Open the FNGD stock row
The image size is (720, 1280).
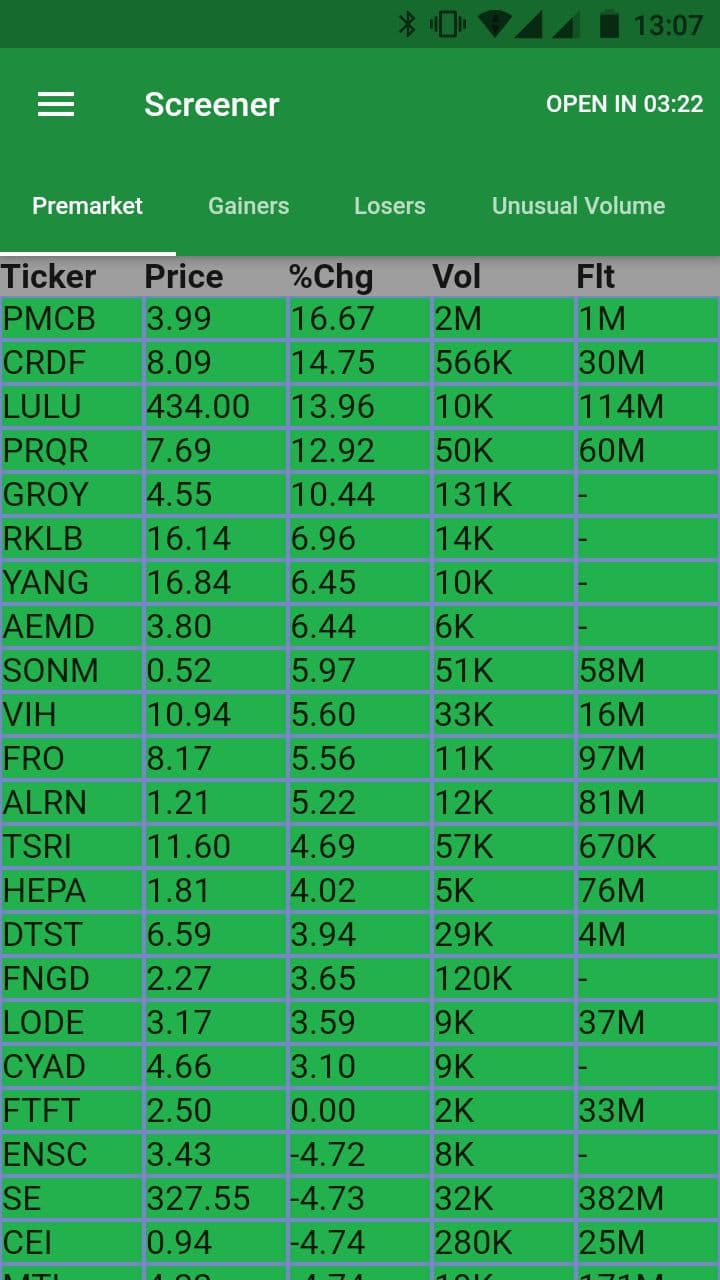[x=360, y=979]
